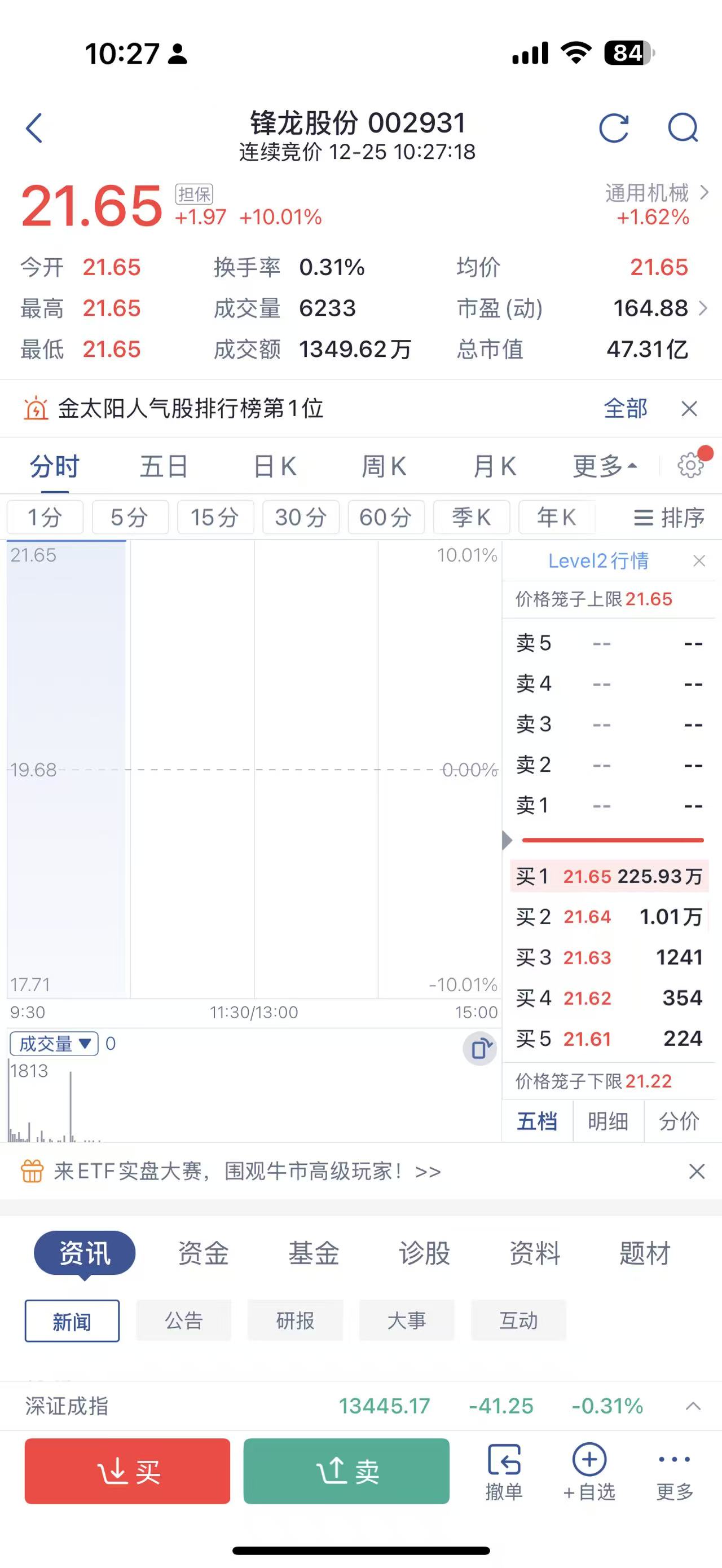Refresh the stock quote

pyautogui.click(x=614, y=129)
